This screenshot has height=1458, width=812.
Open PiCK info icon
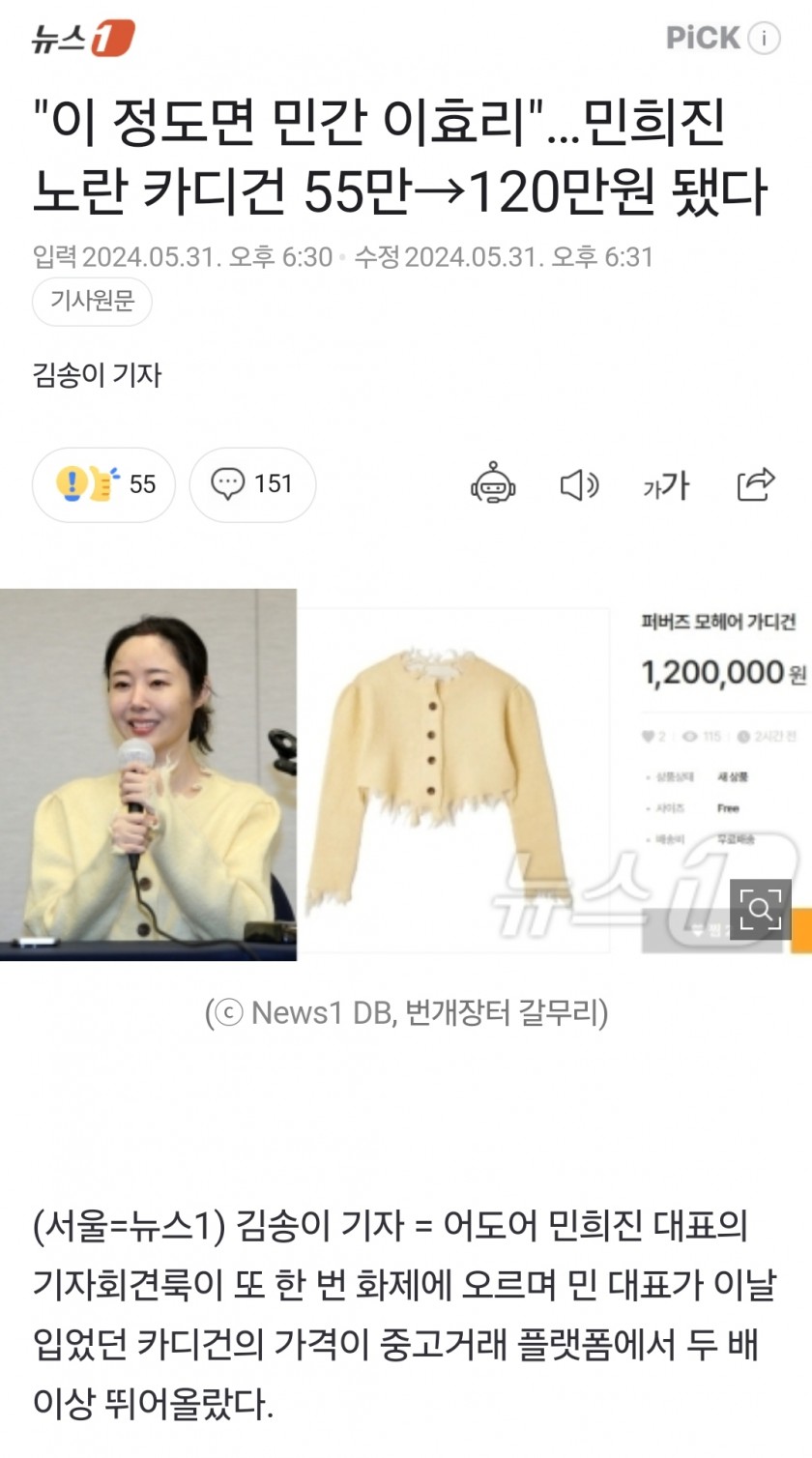(x=764, y=39)
